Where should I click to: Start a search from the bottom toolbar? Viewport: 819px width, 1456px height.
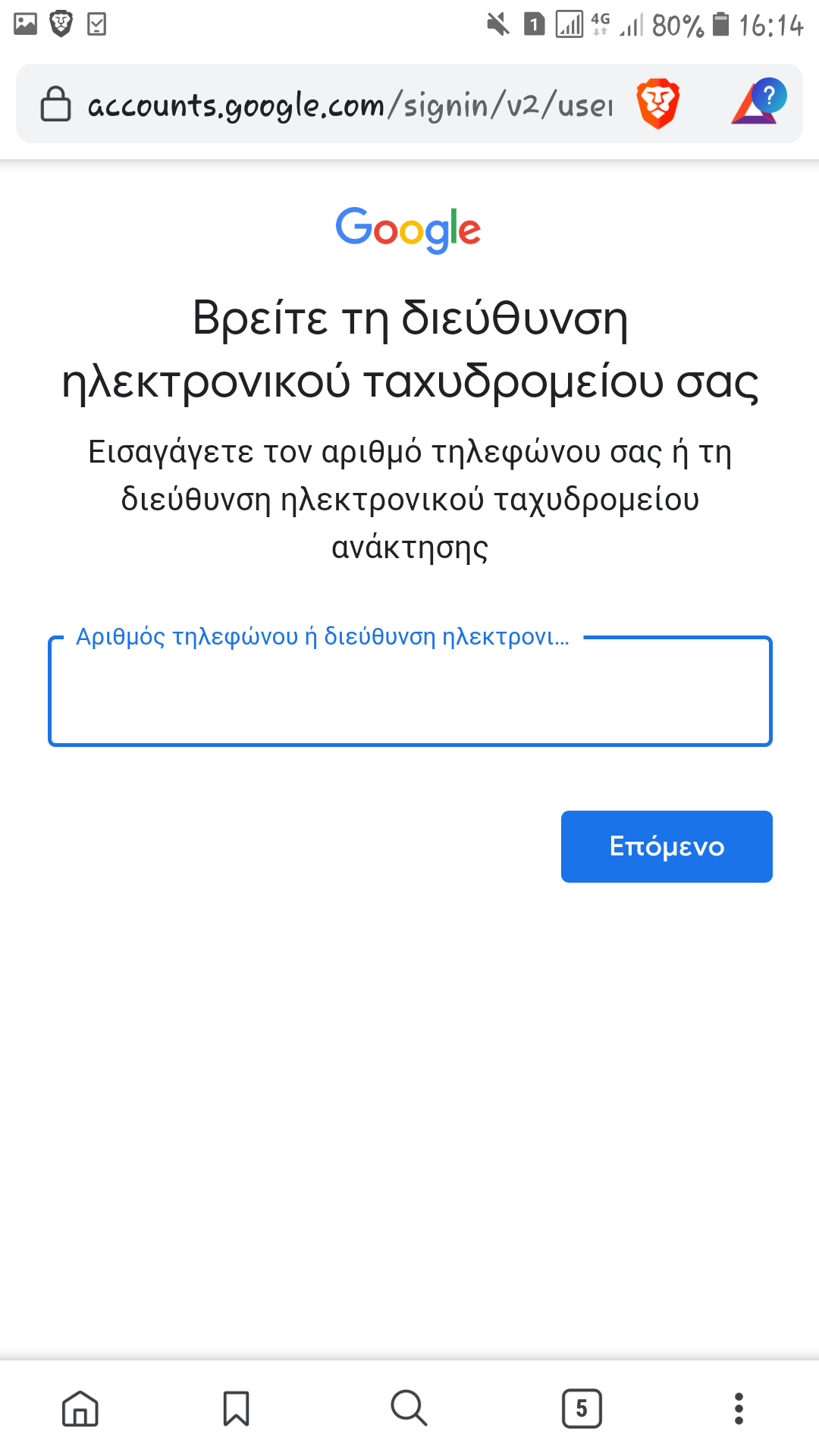click(x=409, y=1409)
